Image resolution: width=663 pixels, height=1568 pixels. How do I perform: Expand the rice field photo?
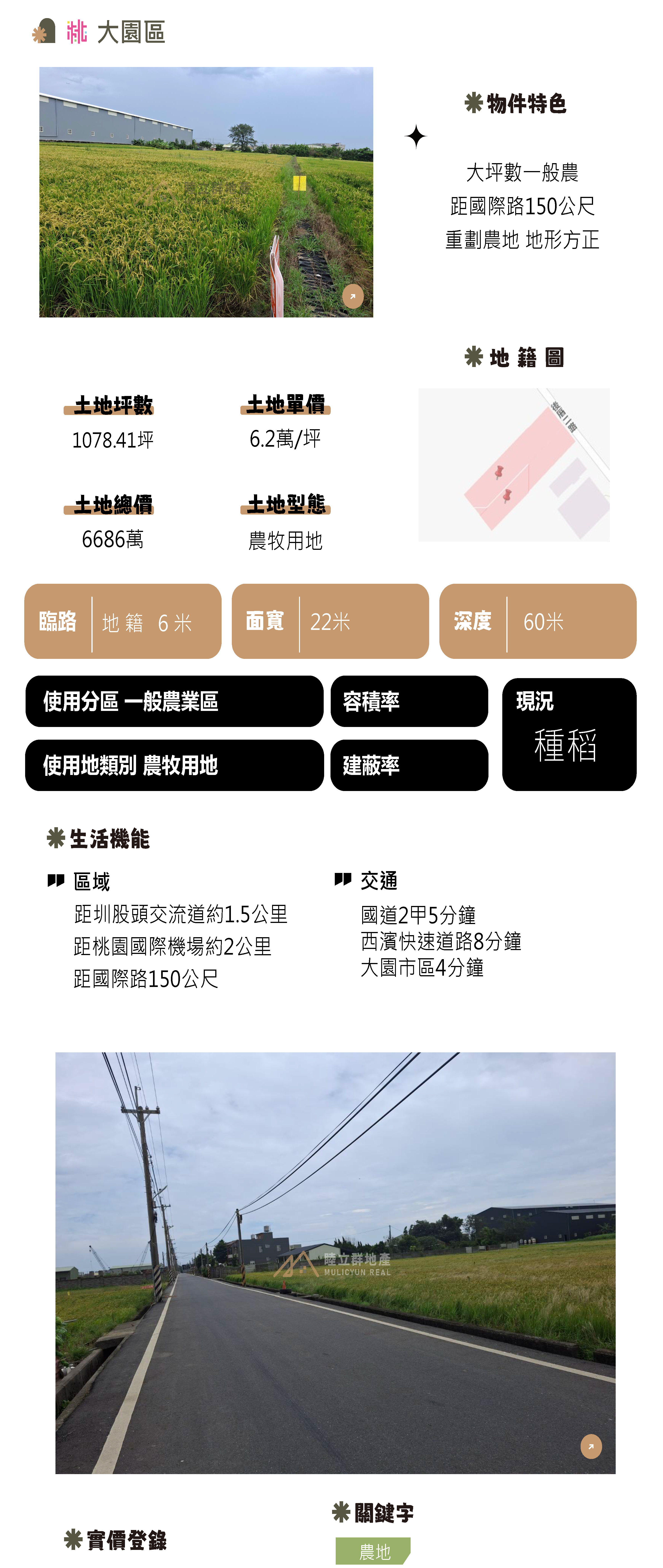point(352,296)
